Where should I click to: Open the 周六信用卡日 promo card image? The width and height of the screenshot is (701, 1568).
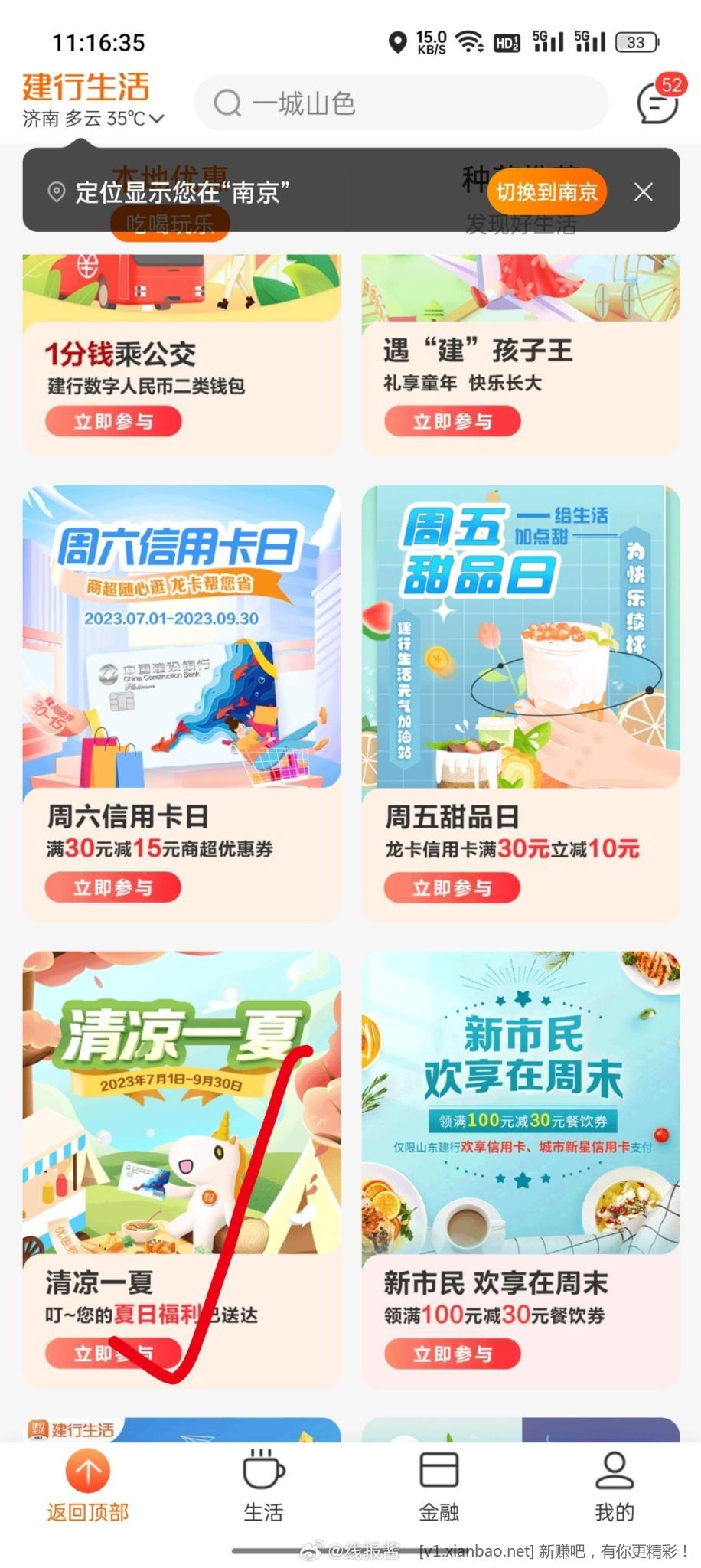[x=181, y=637]
